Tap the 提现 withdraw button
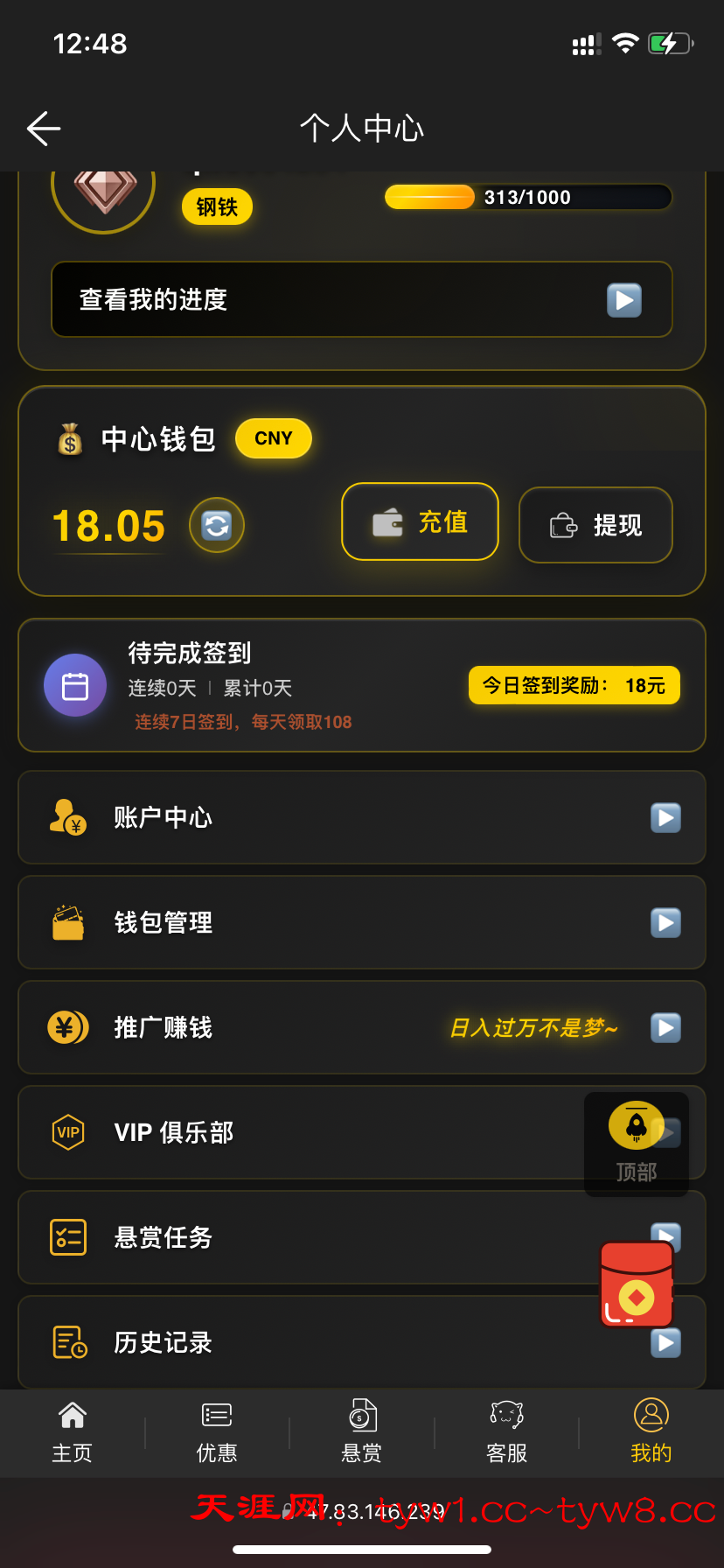Viewport: 724px width, 1568px height. click(x=595, y=525)
